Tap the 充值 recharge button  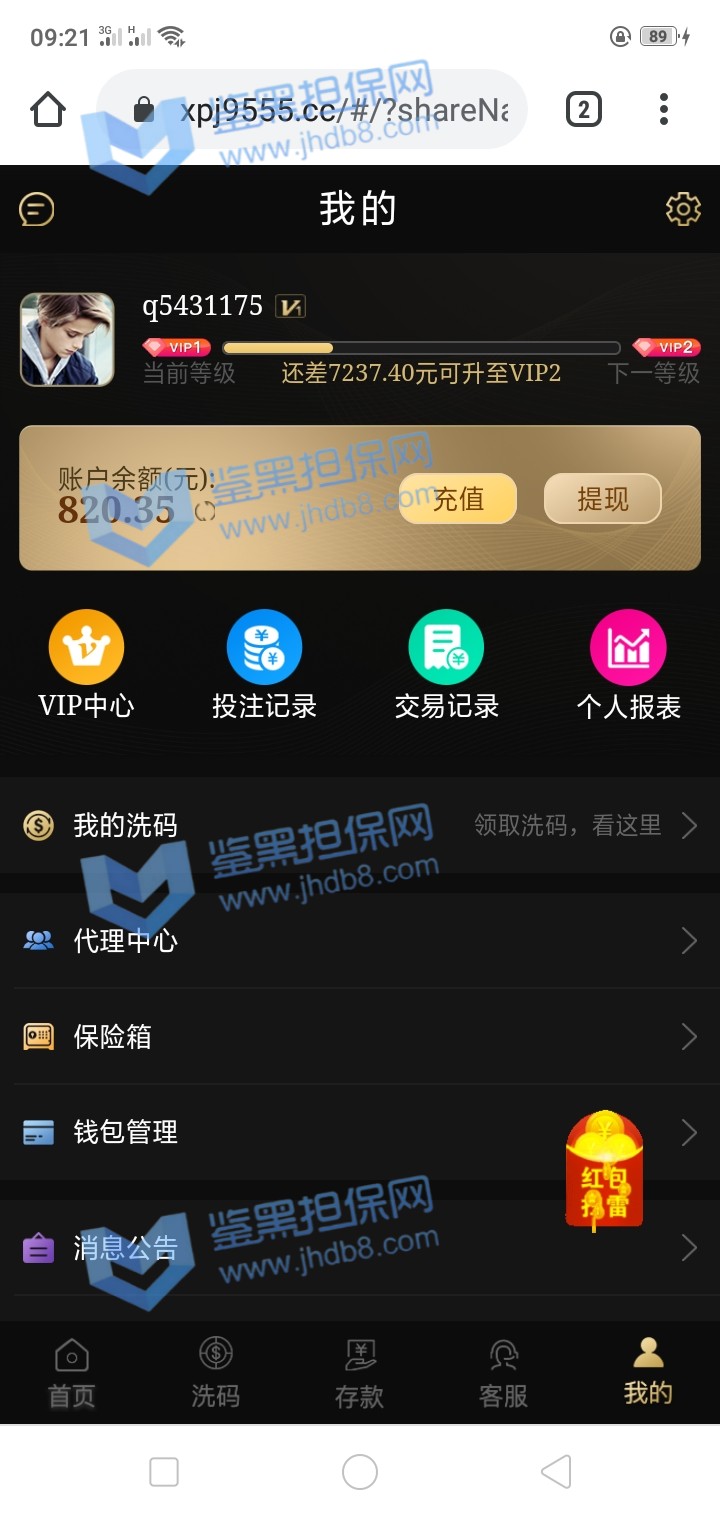[x=458, y=498]
